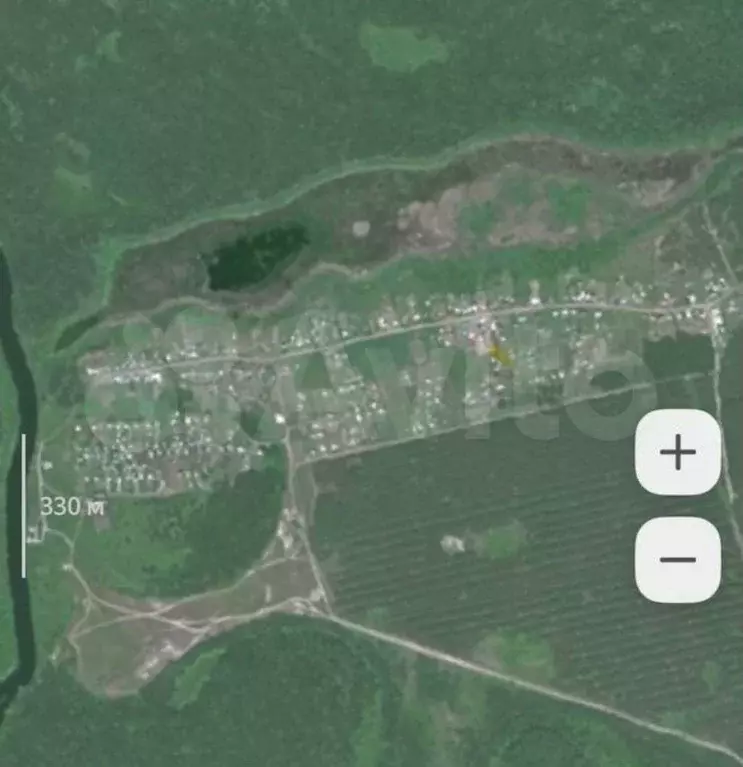This screenshot has width=743, height=767.
Task: Zoom in on the map
Action: (677, 453)
